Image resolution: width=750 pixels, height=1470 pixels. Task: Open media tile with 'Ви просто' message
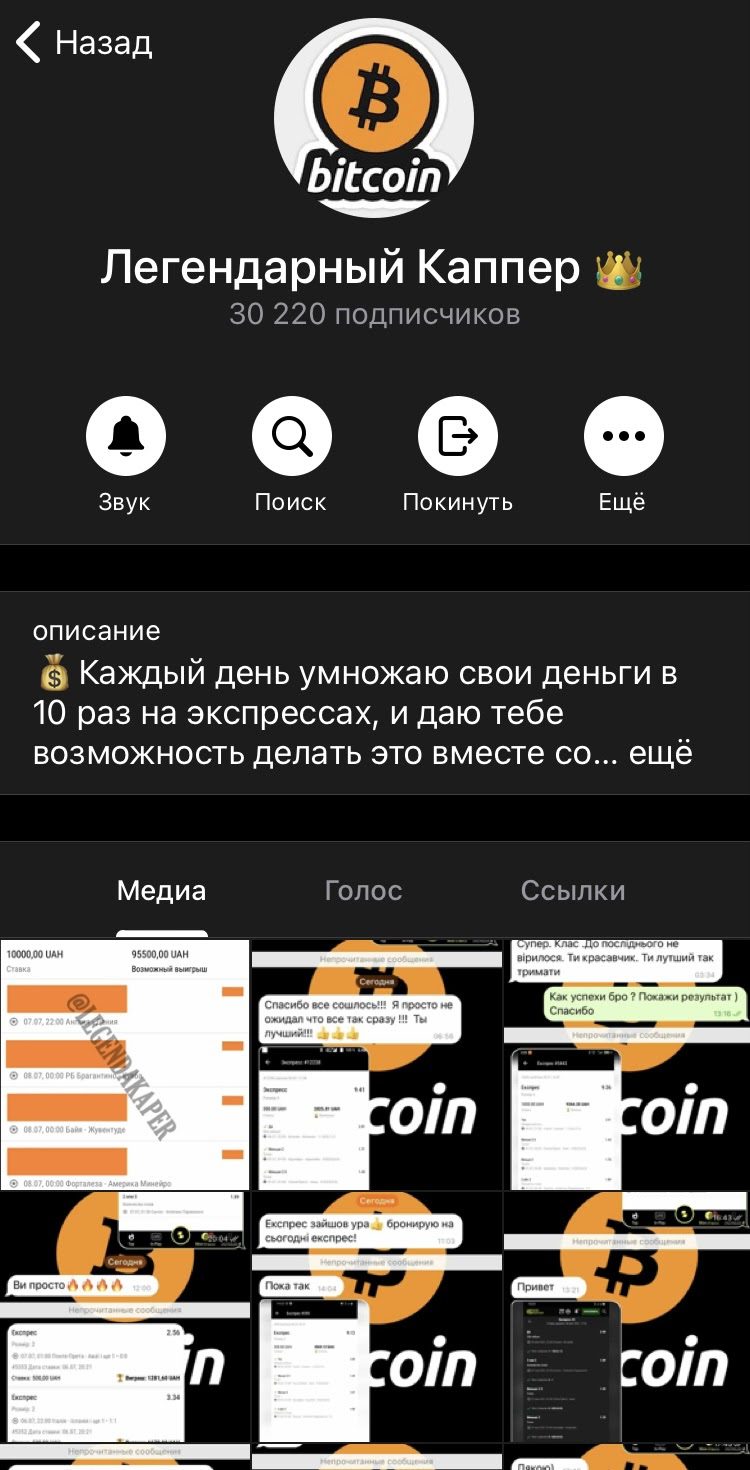point(124,1316)
